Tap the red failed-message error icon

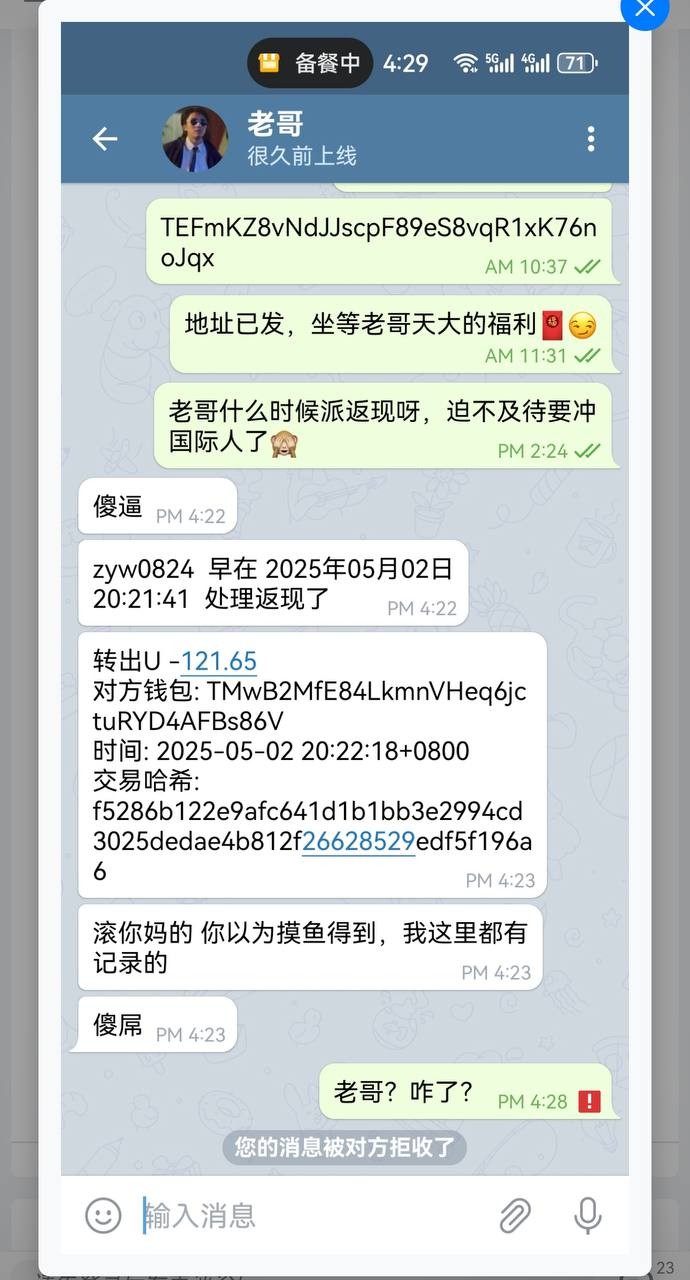pos(589,1101)
